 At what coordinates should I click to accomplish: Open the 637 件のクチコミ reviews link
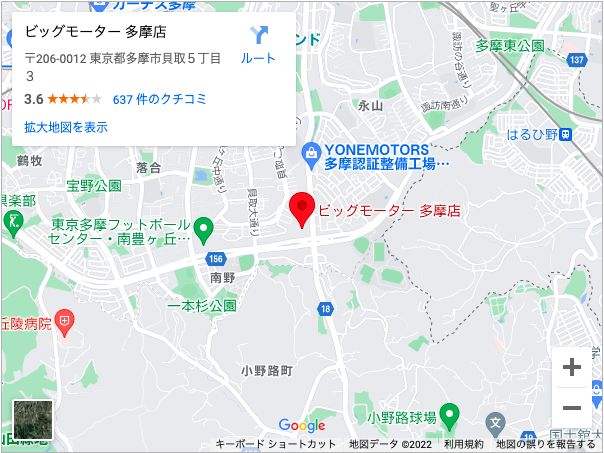(x=160, y=99)
